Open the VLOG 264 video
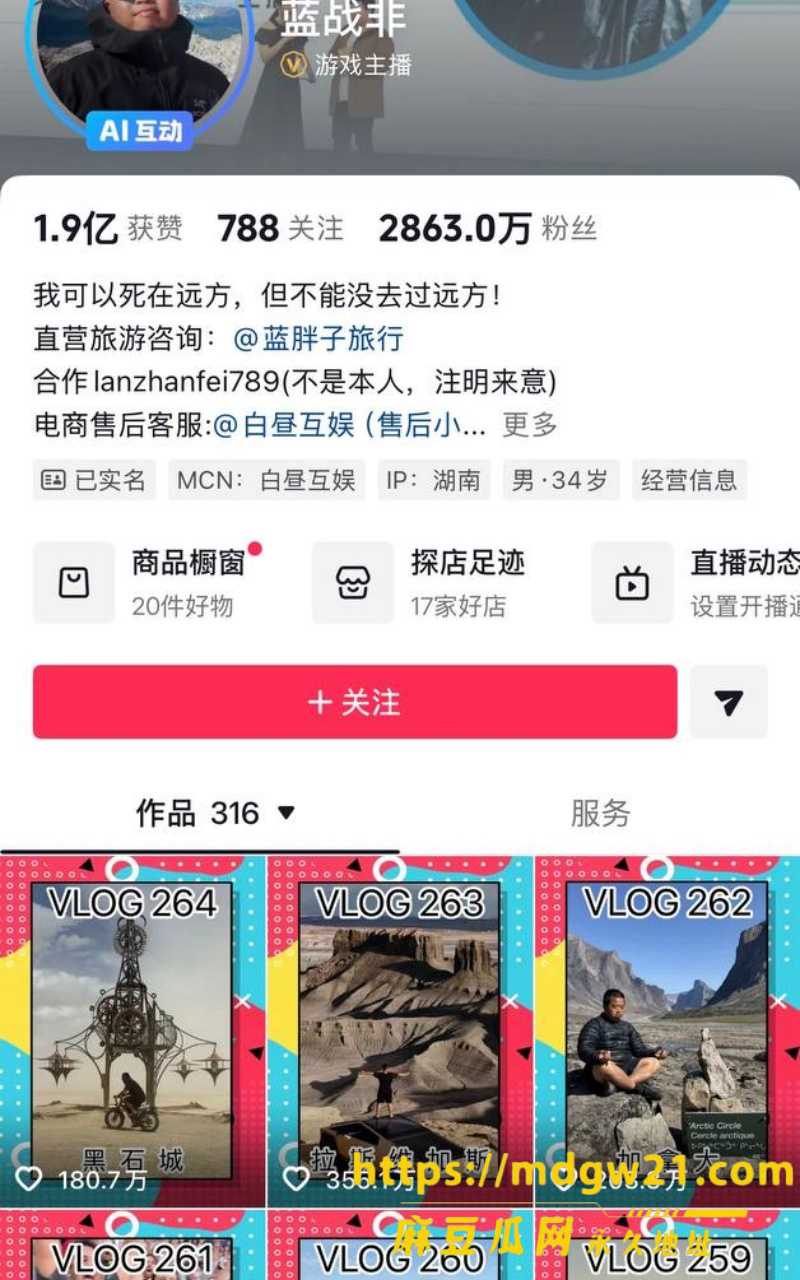Image resolution: width=800 pixels, height=1280 pixels. [x=133, y=1030]
